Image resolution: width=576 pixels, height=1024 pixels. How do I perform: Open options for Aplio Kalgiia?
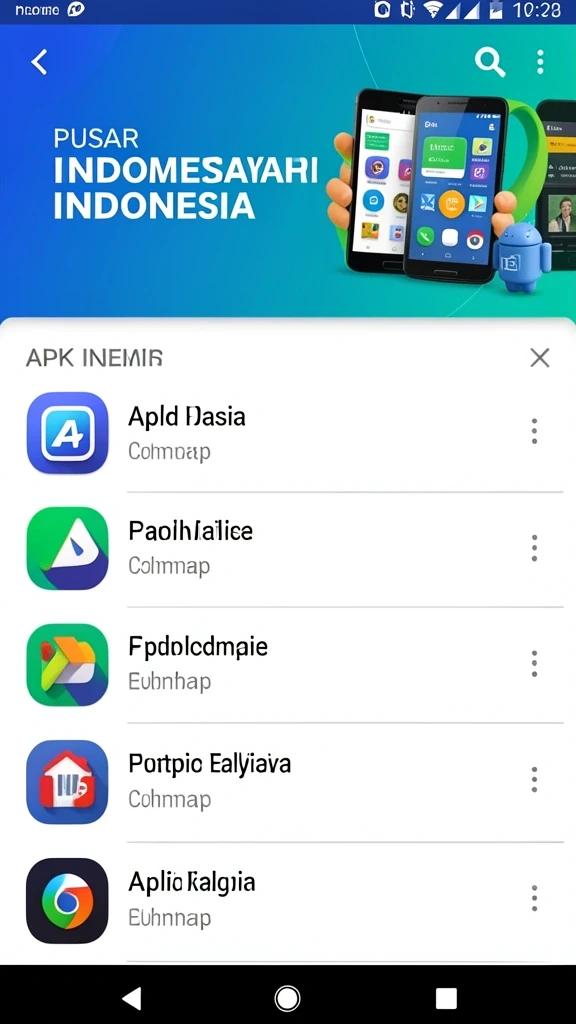[534, 899]
